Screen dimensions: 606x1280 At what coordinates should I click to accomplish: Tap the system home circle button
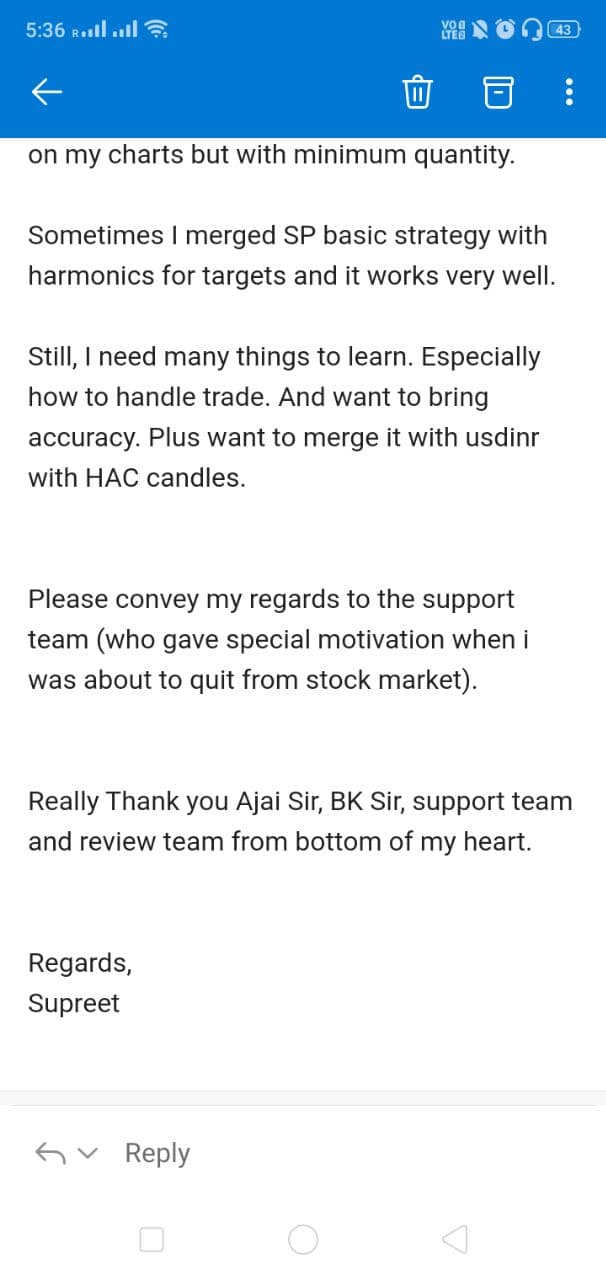click(x=303, y=1240)
